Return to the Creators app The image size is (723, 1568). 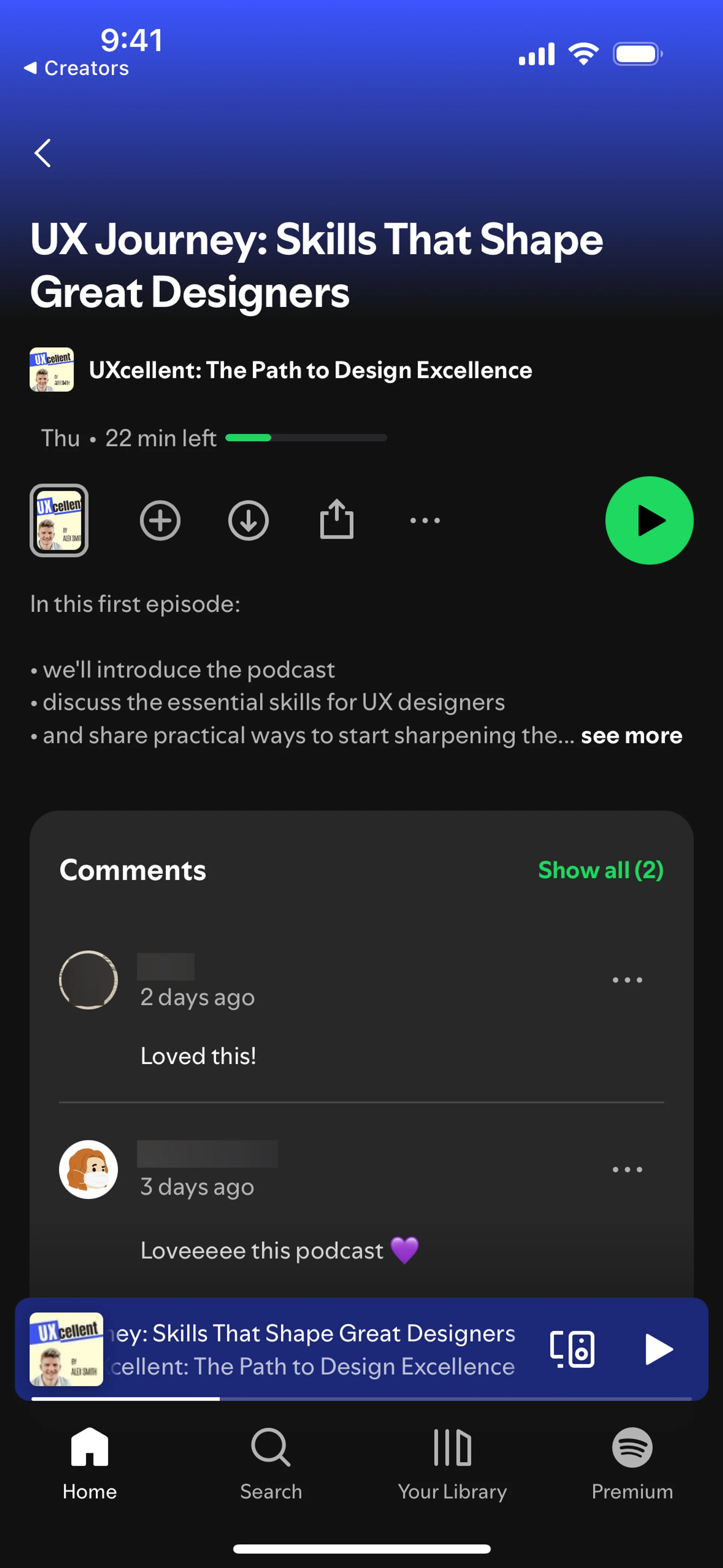77,68
